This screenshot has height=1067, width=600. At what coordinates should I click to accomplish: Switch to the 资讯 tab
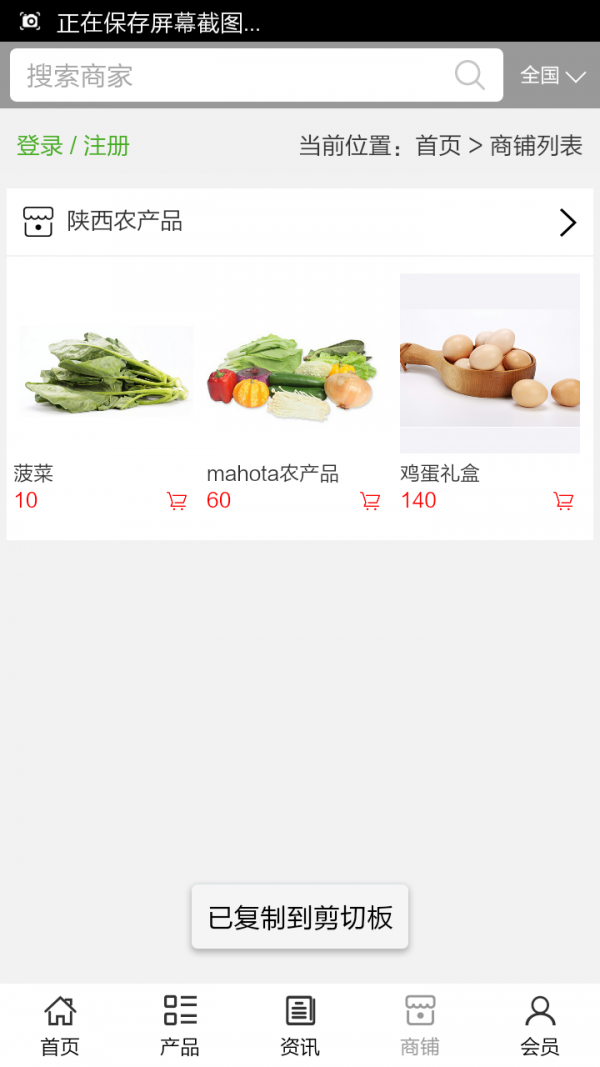point(300,1025)
